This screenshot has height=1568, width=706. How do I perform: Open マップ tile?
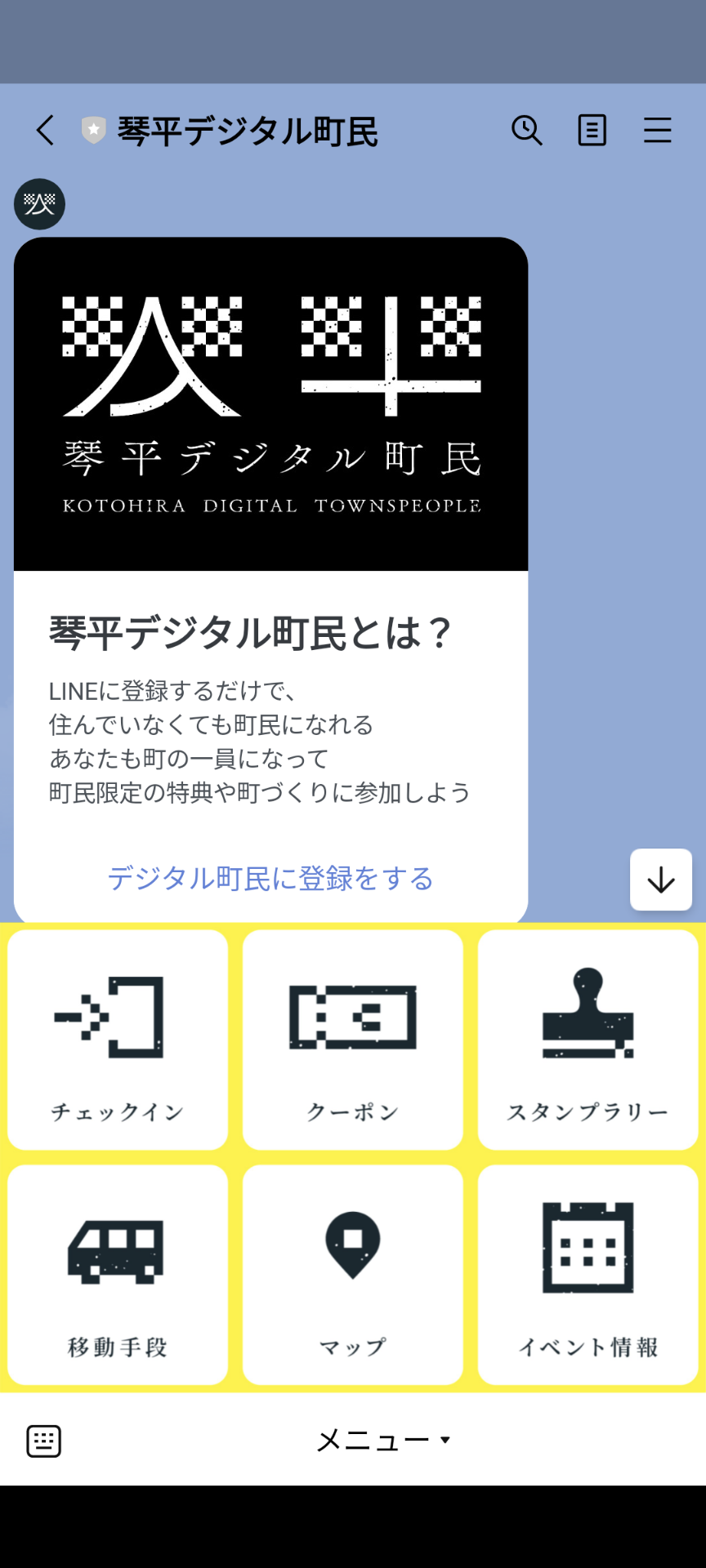(353, 1275)
